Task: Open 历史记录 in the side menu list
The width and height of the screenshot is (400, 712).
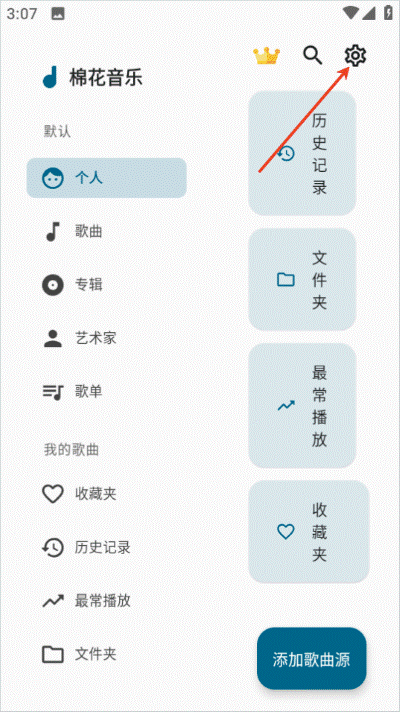Action: click(107, 547)
